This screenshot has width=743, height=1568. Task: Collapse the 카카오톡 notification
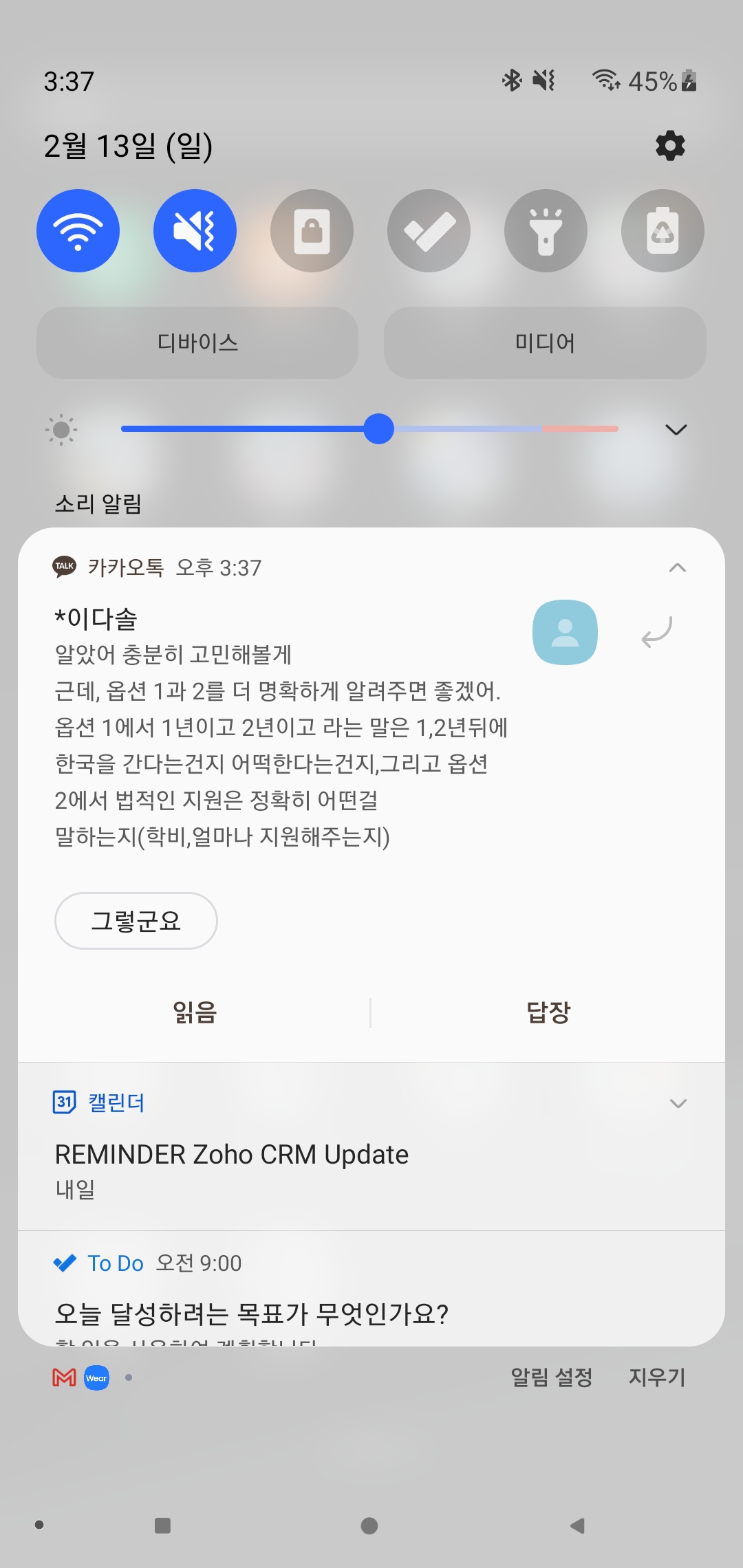point(678,568)
